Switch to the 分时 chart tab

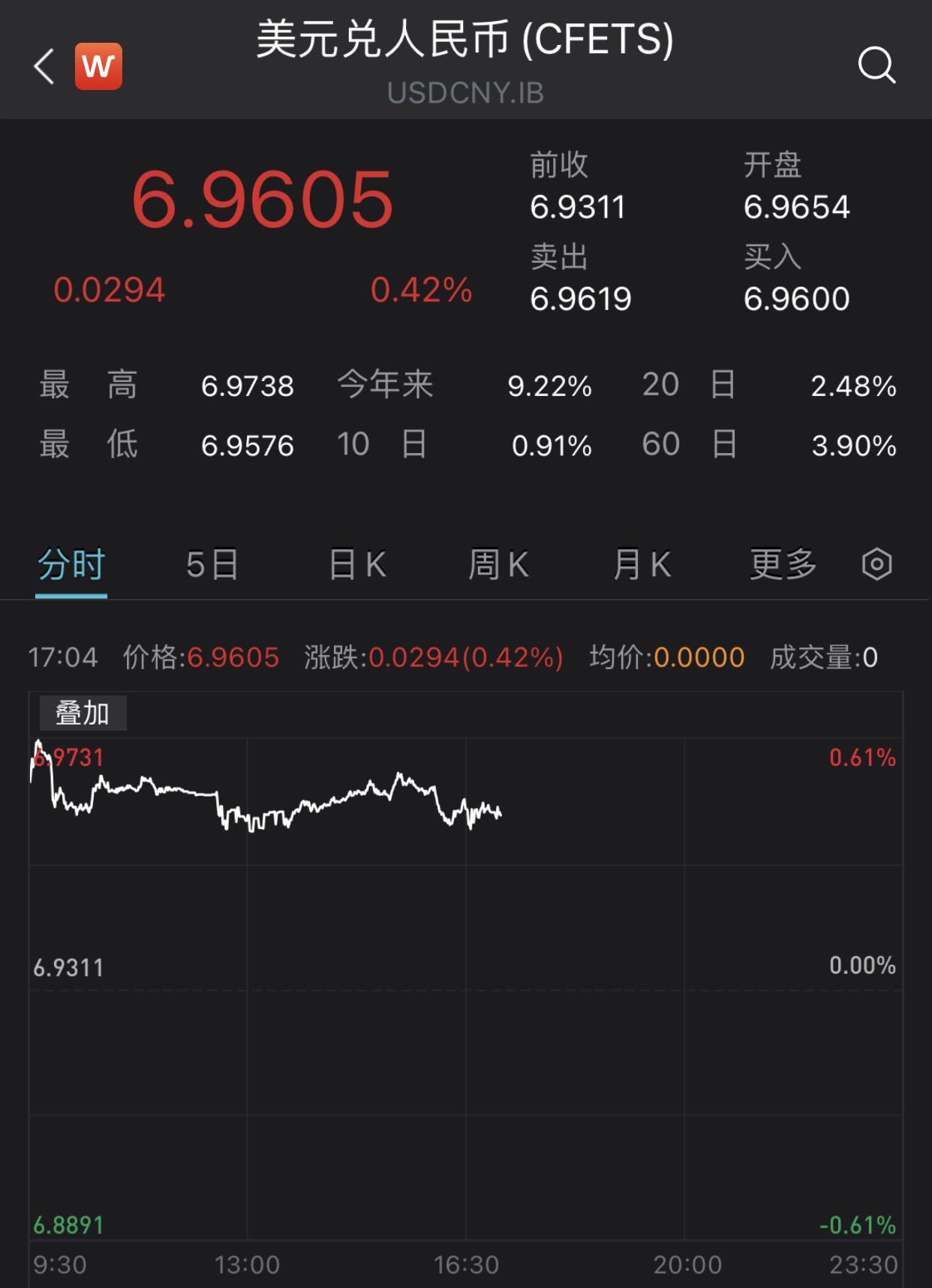(x=71, y=565)
